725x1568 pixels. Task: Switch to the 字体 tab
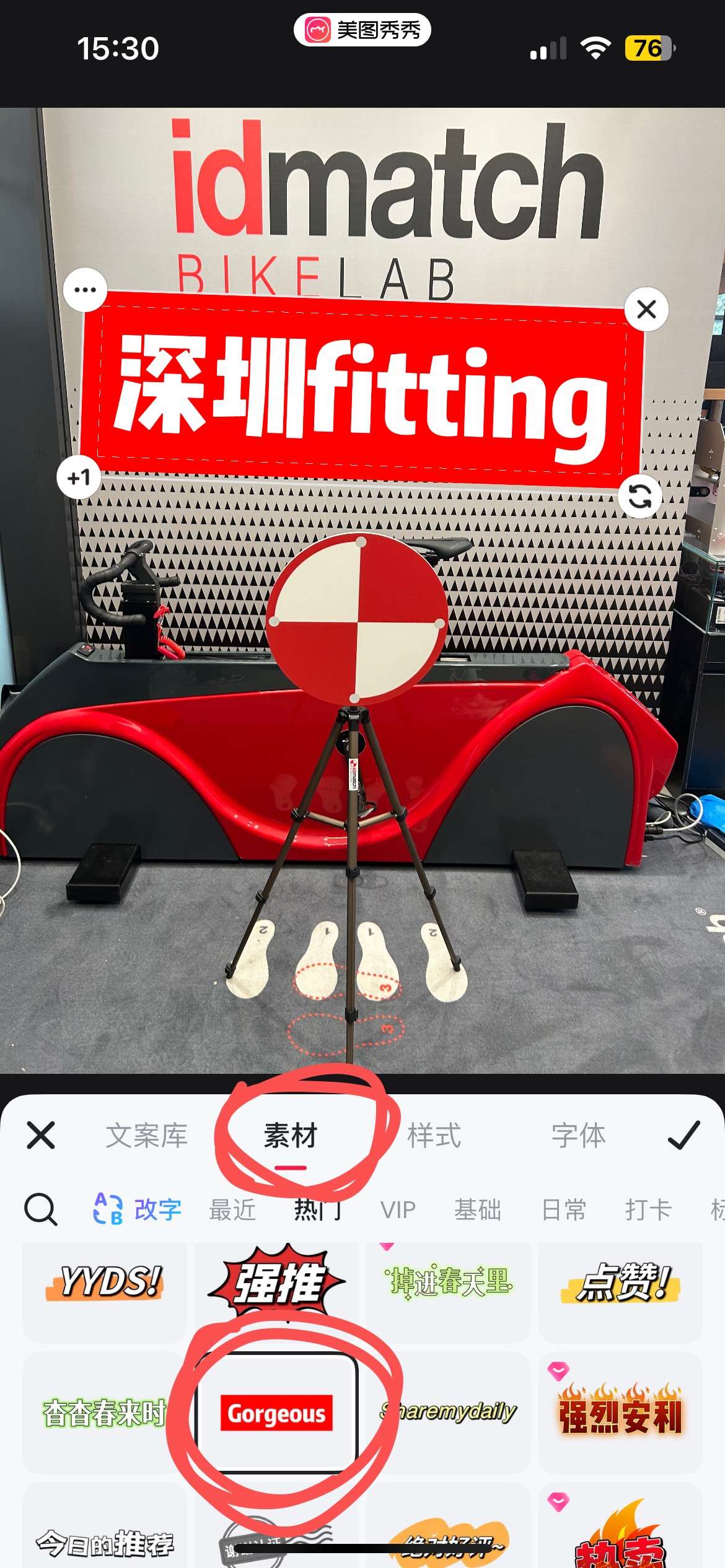578,1135
